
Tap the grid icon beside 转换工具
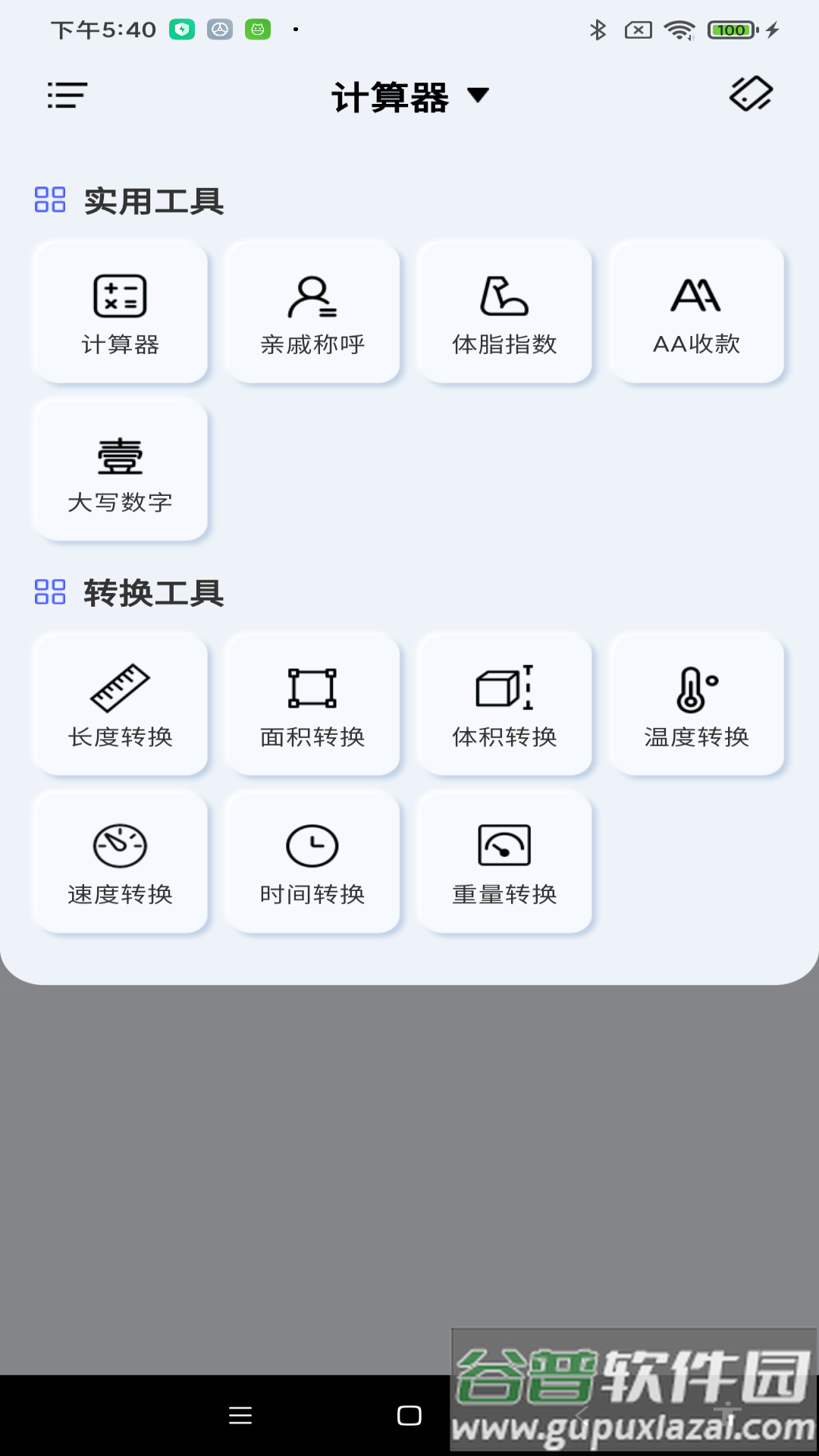tap(50, 594)
